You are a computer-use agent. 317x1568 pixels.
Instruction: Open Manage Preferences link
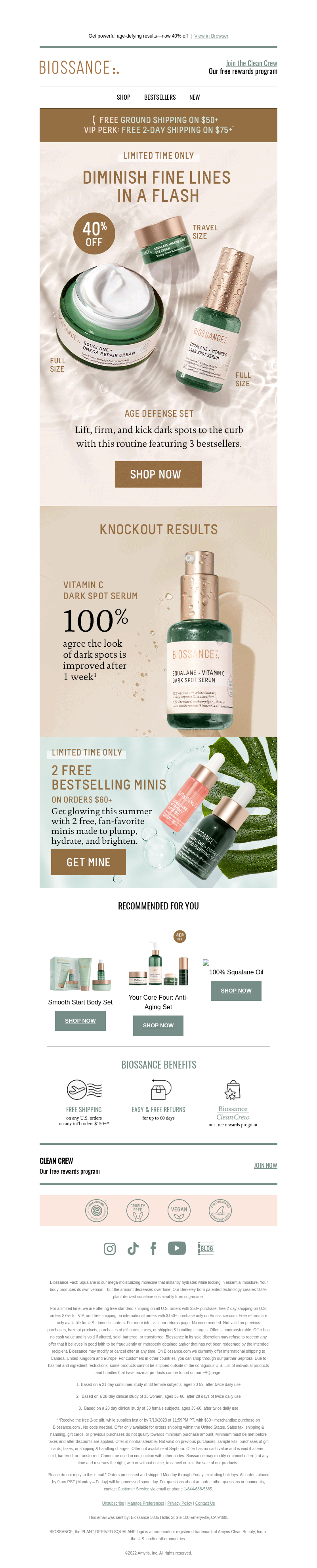146,1503
